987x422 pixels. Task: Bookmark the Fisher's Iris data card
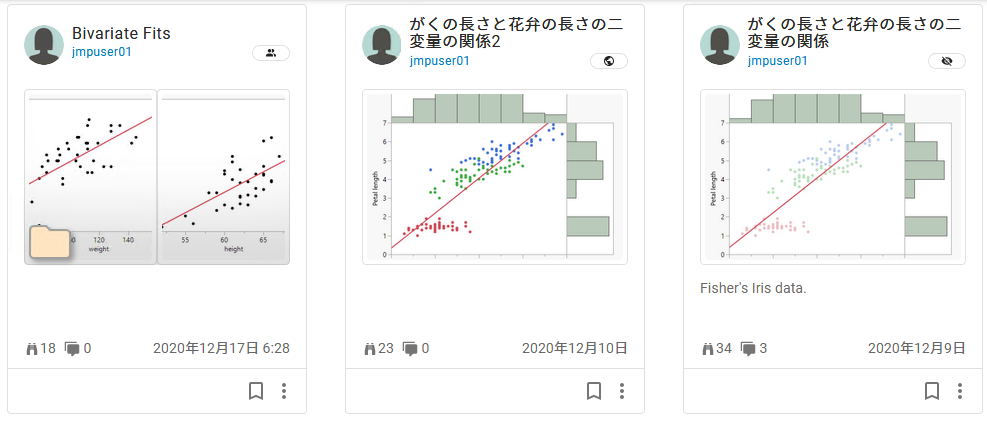coord(931,391)
